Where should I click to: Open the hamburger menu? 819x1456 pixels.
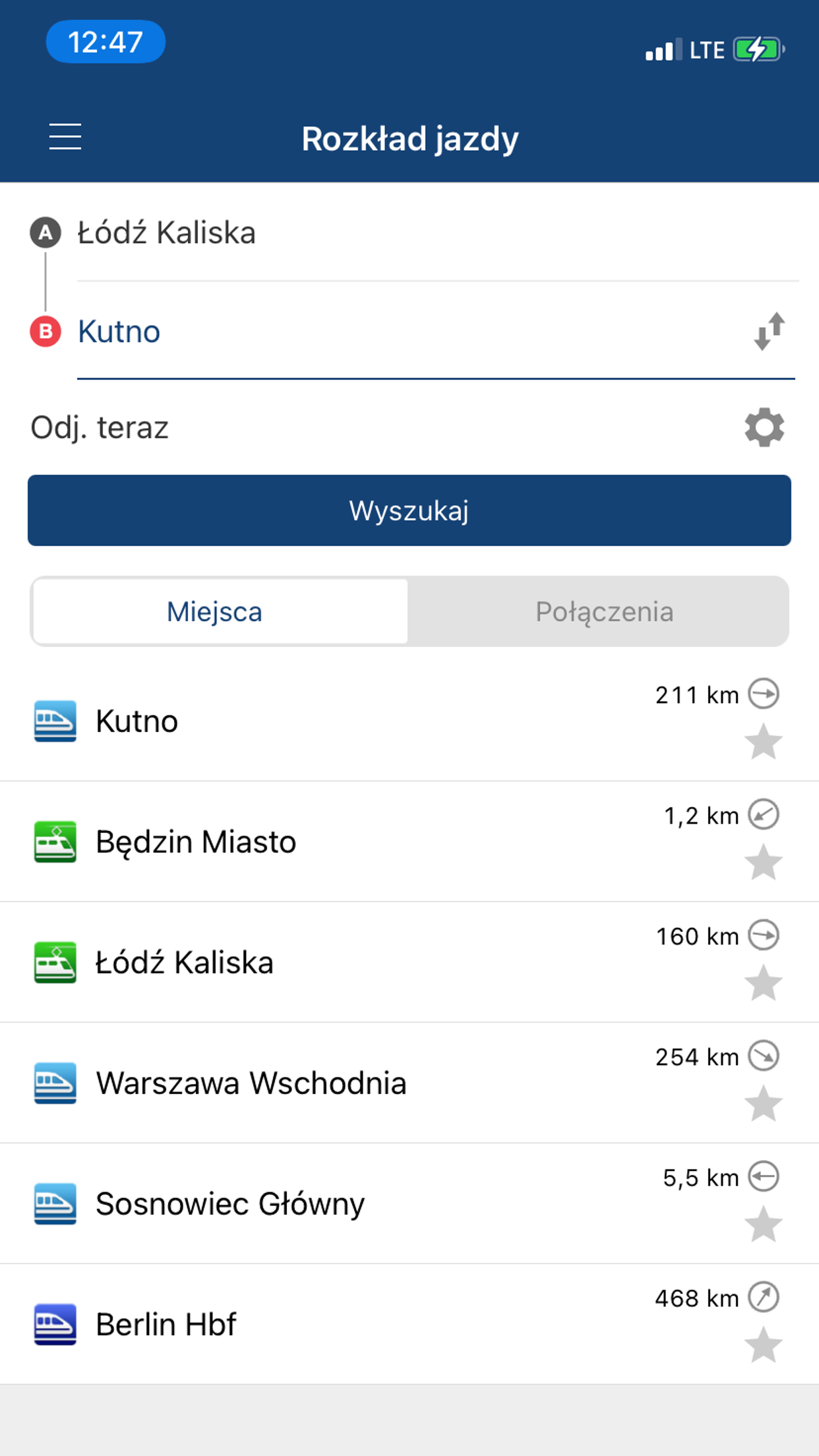pos(65,138)
